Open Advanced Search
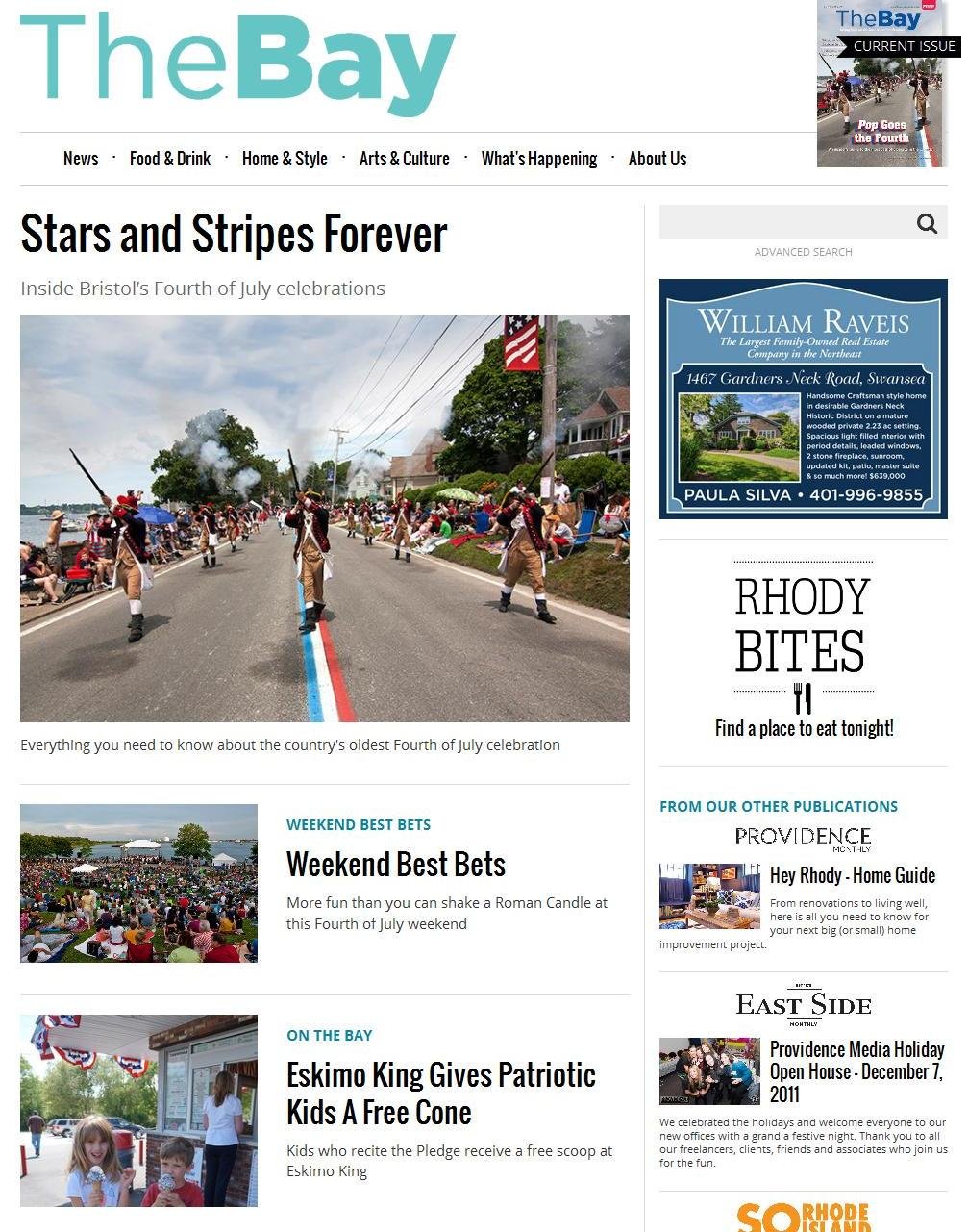Screen dimensions: 968x1232 coord(803,252)
